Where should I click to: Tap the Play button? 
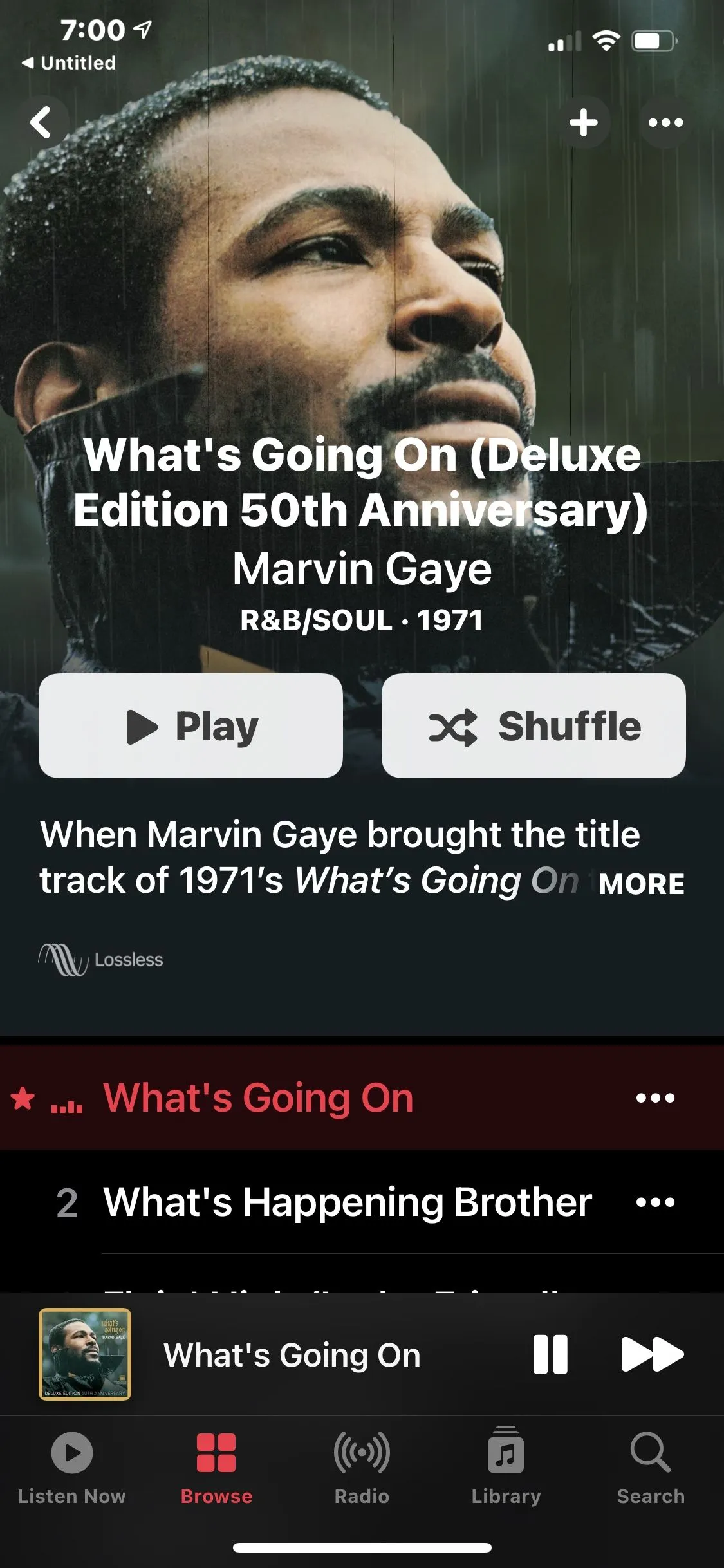point(190,725)
